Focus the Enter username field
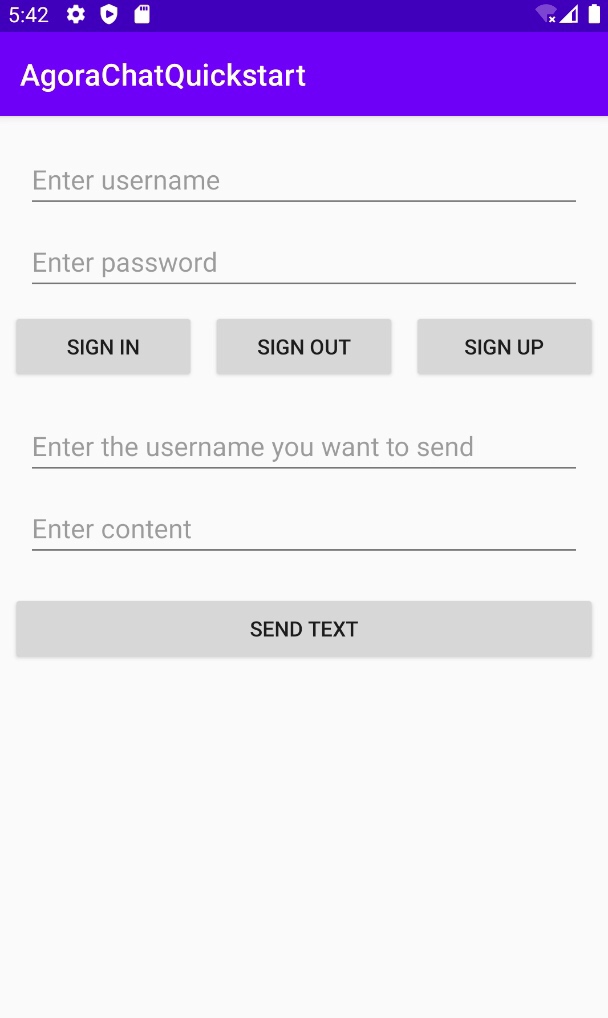The image size is (608, 1018). pos(304,180)
